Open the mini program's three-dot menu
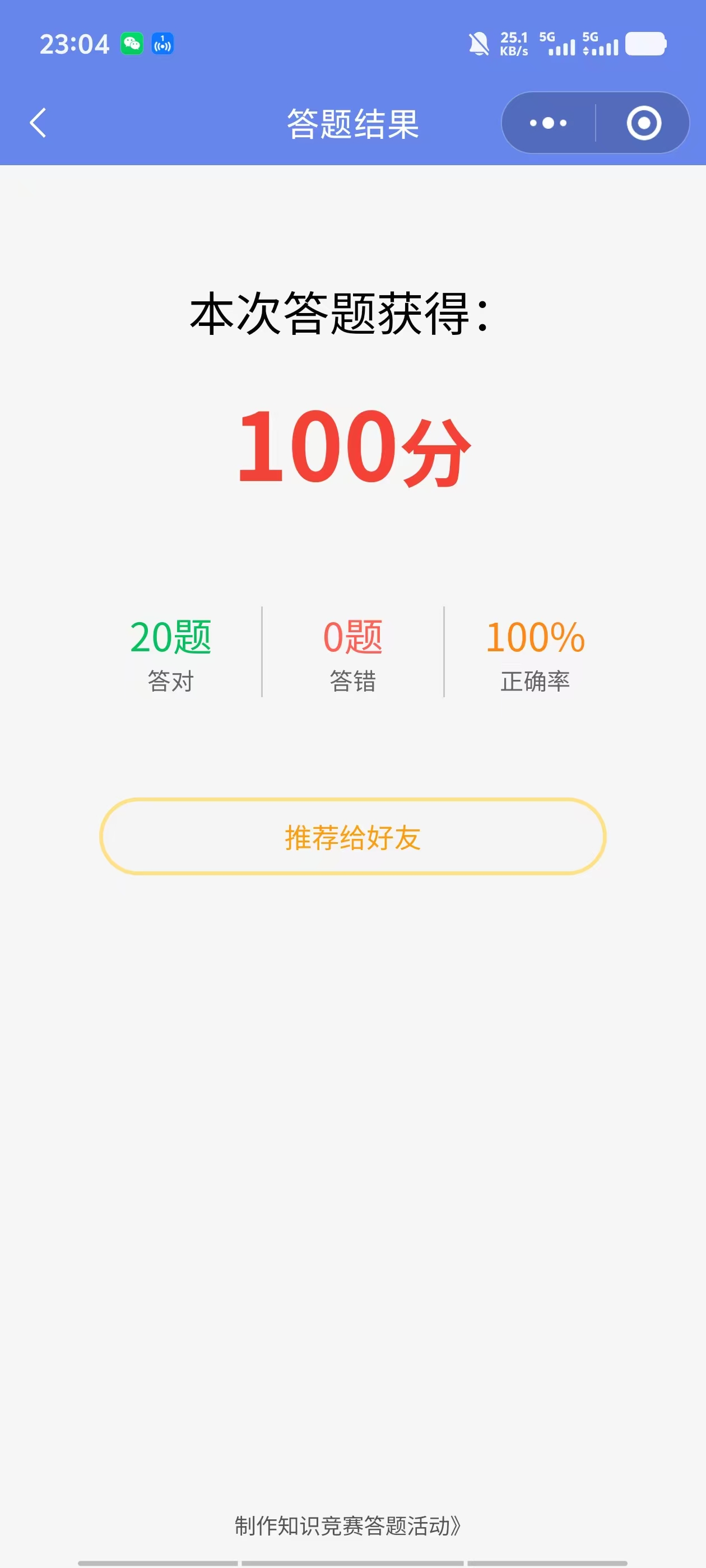This screenshot has width=706, height=1568. pos(548,123)
